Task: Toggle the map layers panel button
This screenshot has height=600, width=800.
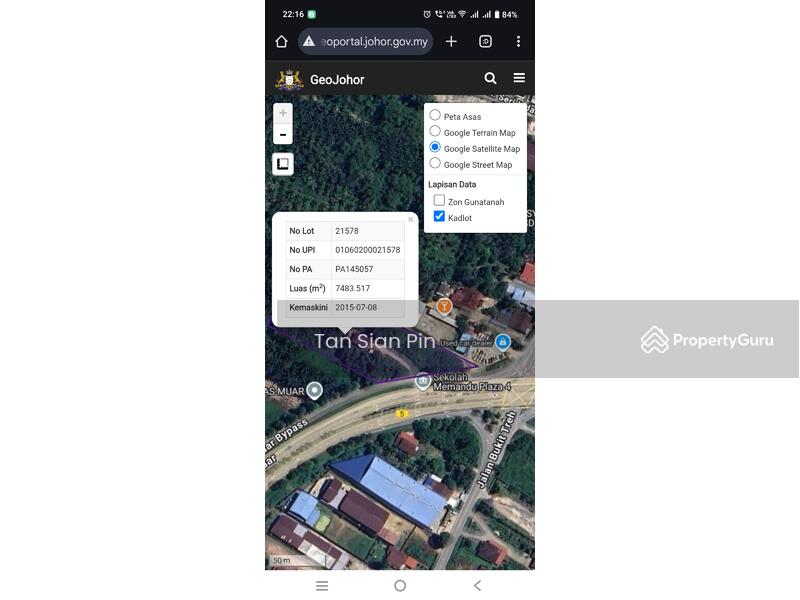Action: (283, 164)
